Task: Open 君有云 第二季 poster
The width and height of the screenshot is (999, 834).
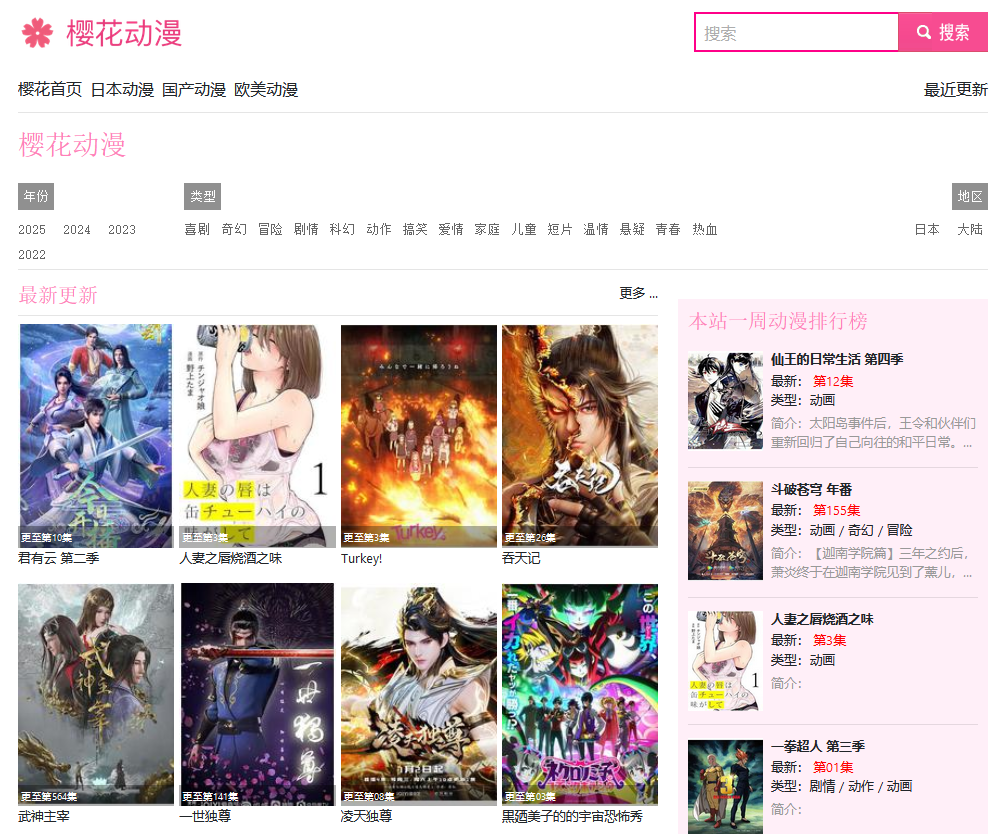Action: coord(96,435)
